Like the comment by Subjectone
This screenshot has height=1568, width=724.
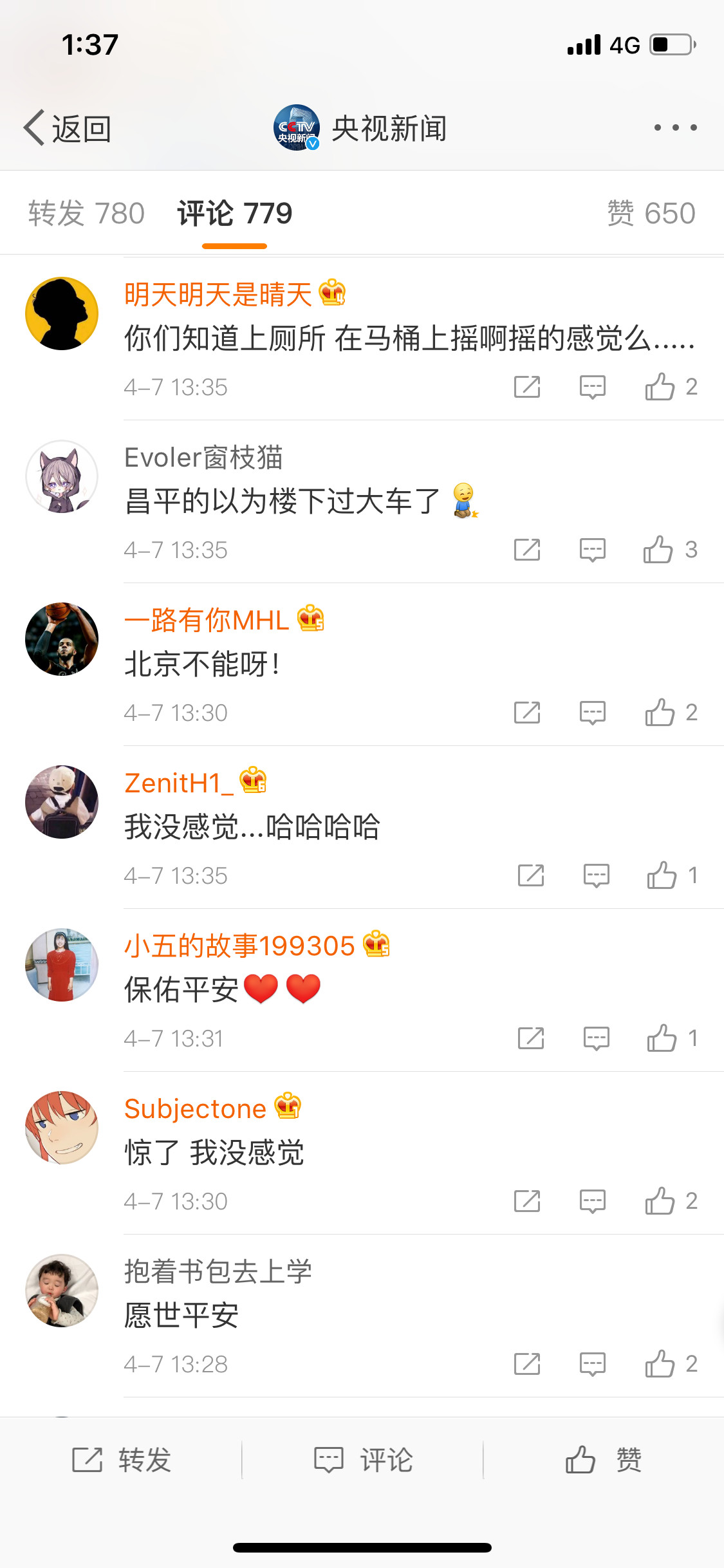click(660, 1201)
